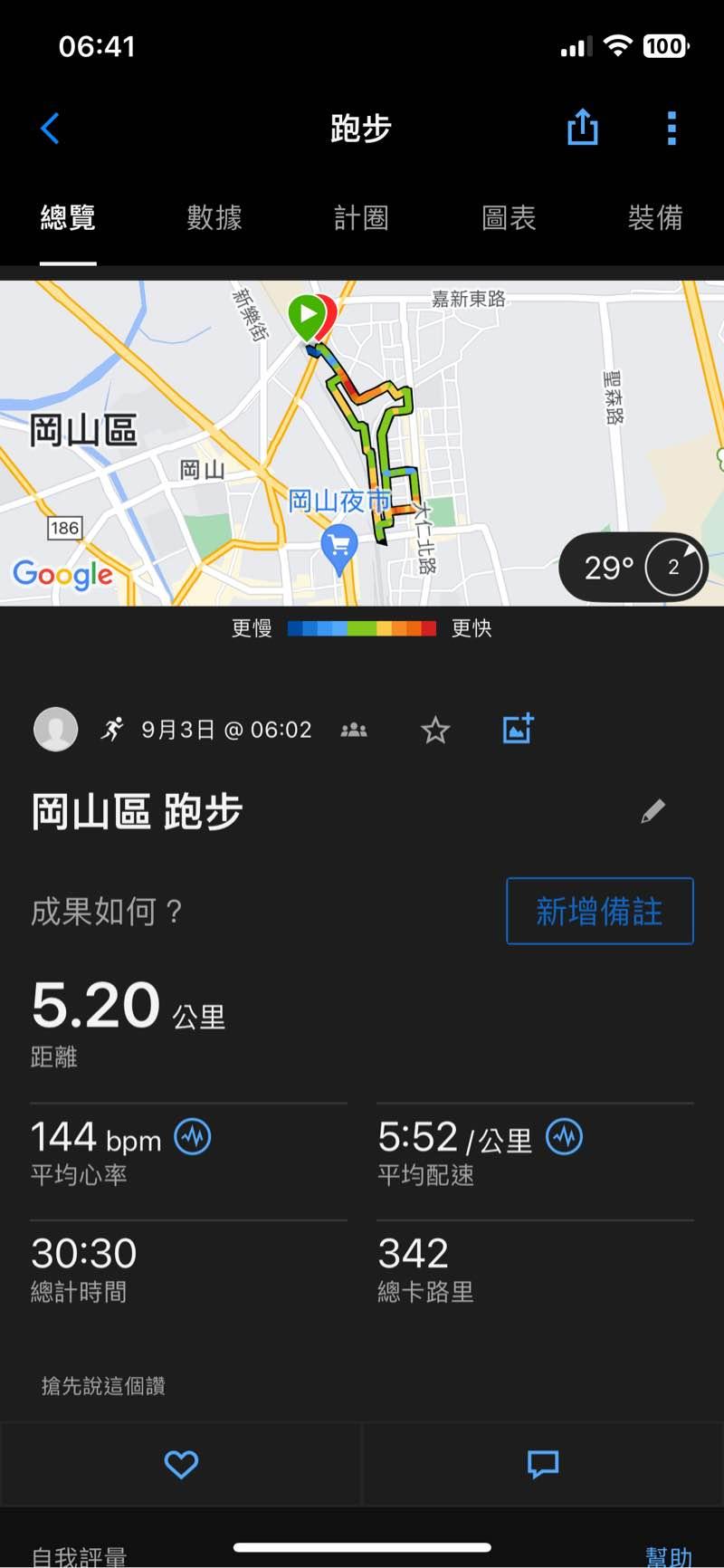Open the 圖表 tab
The image size is (724, 1568).
[x=509, y=218]
